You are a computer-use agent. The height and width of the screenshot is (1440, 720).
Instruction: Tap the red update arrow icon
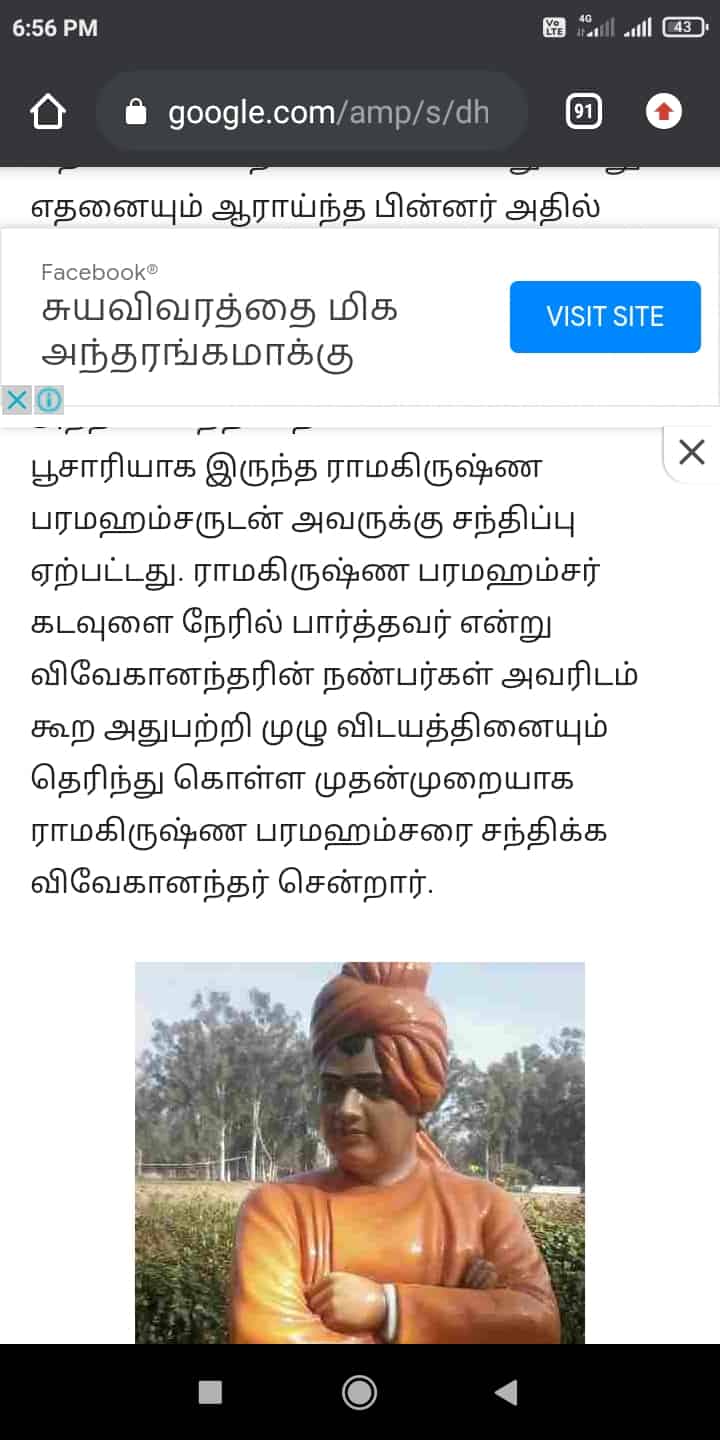[664, 112]
